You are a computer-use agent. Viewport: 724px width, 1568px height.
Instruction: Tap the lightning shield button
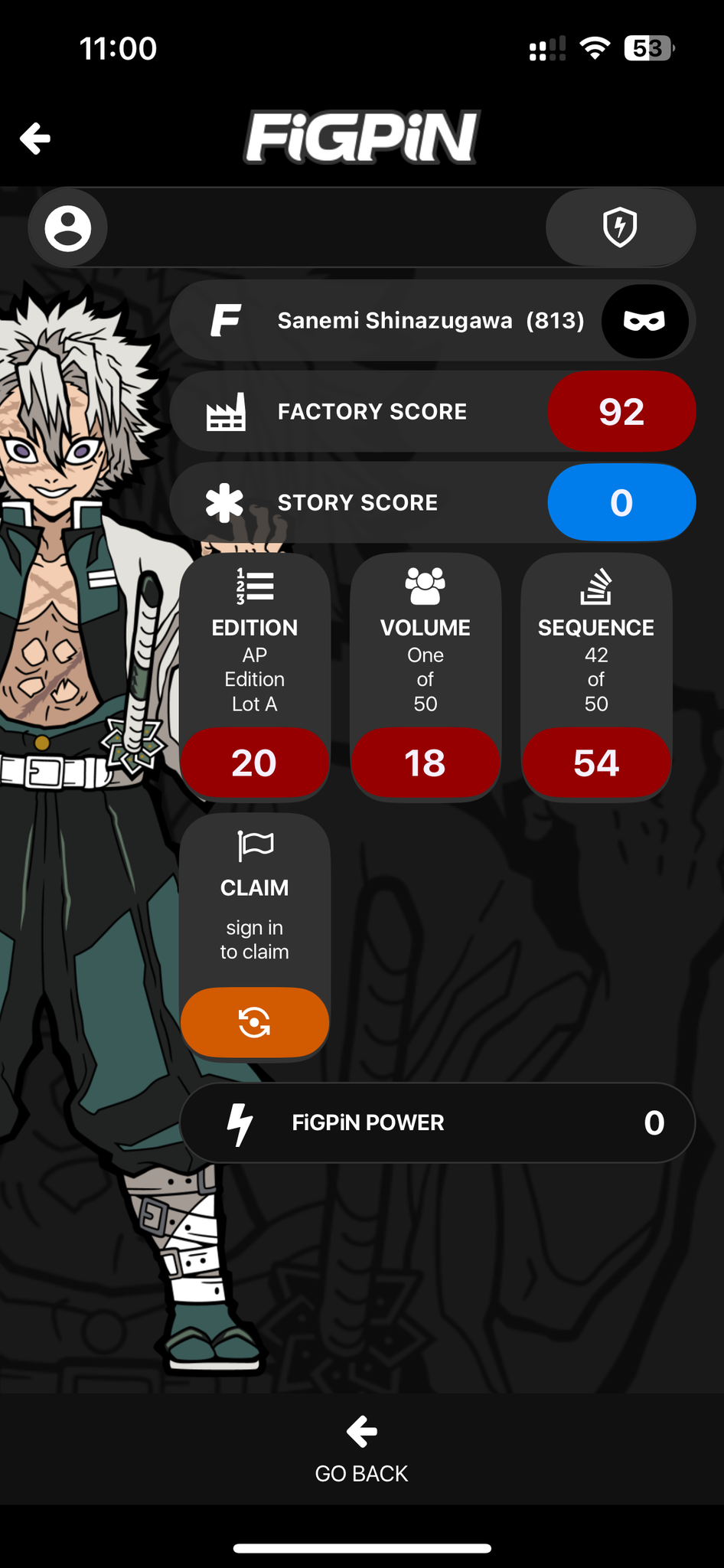[x=620, y=227]
